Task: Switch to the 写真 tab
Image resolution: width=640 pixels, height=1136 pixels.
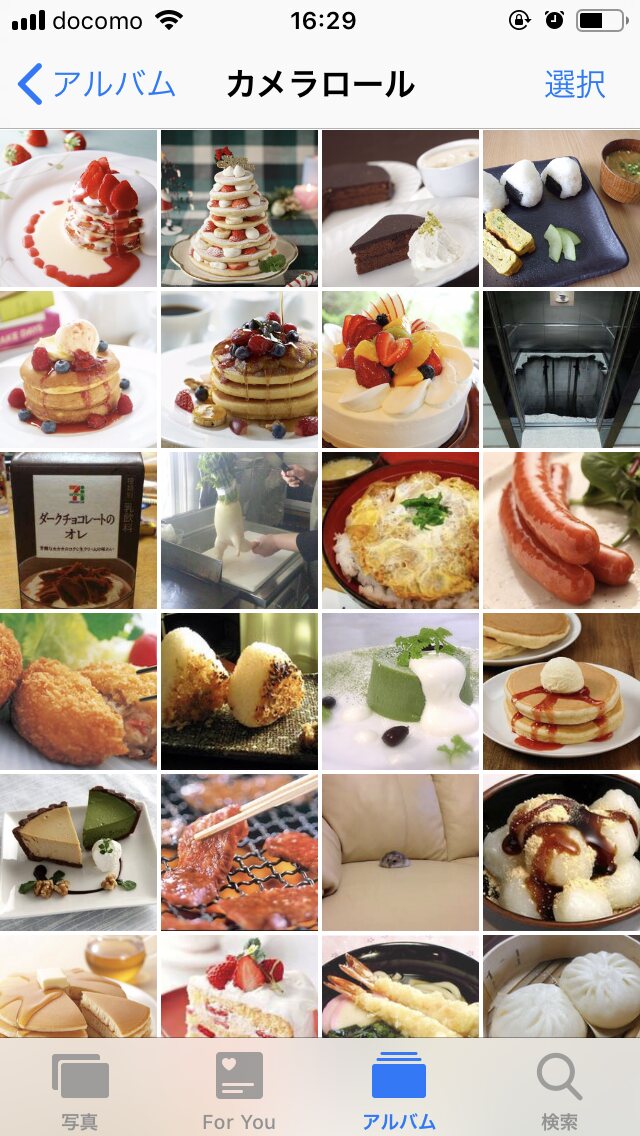Action: [x=80, y=1090]
